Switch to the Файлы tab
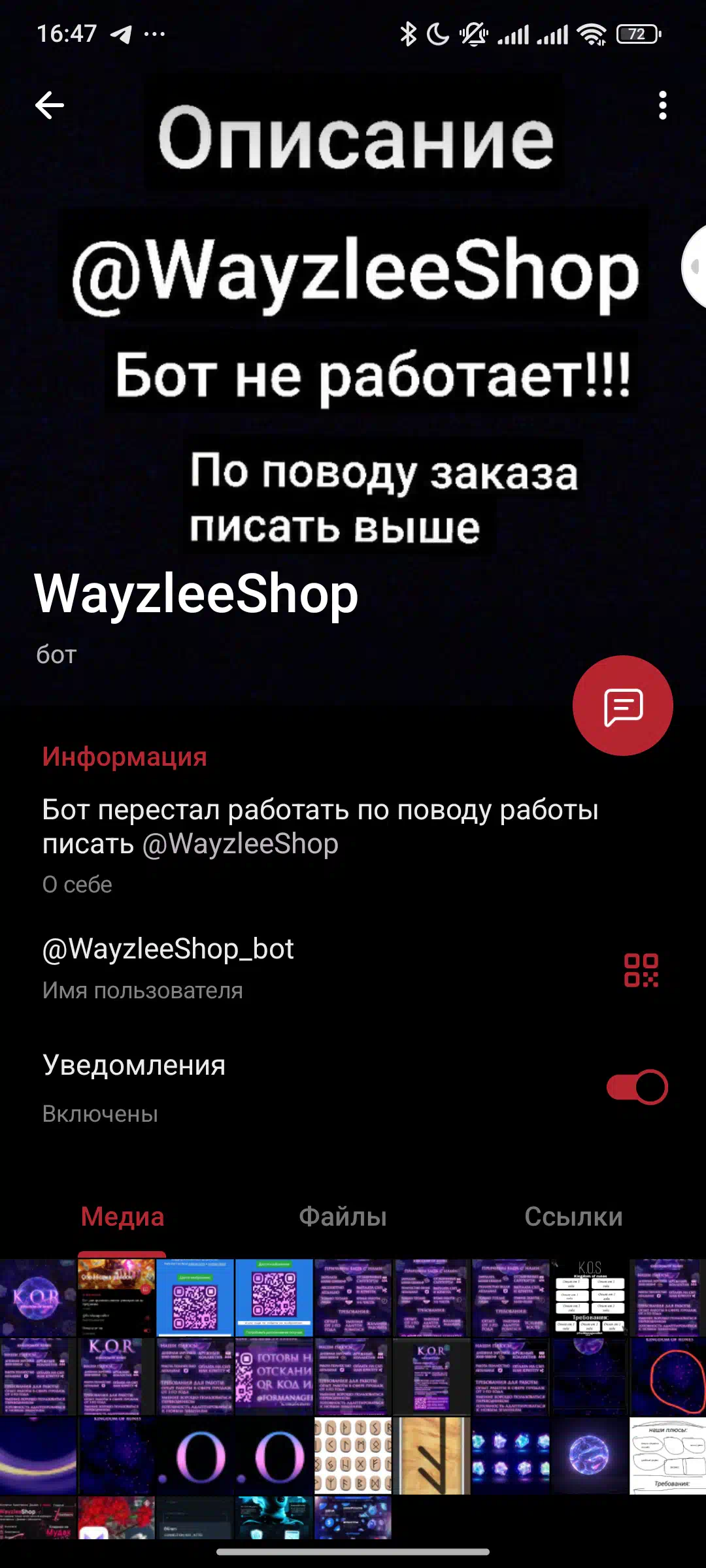This screenshot has height=1568, width=706. coord(343,1217)
